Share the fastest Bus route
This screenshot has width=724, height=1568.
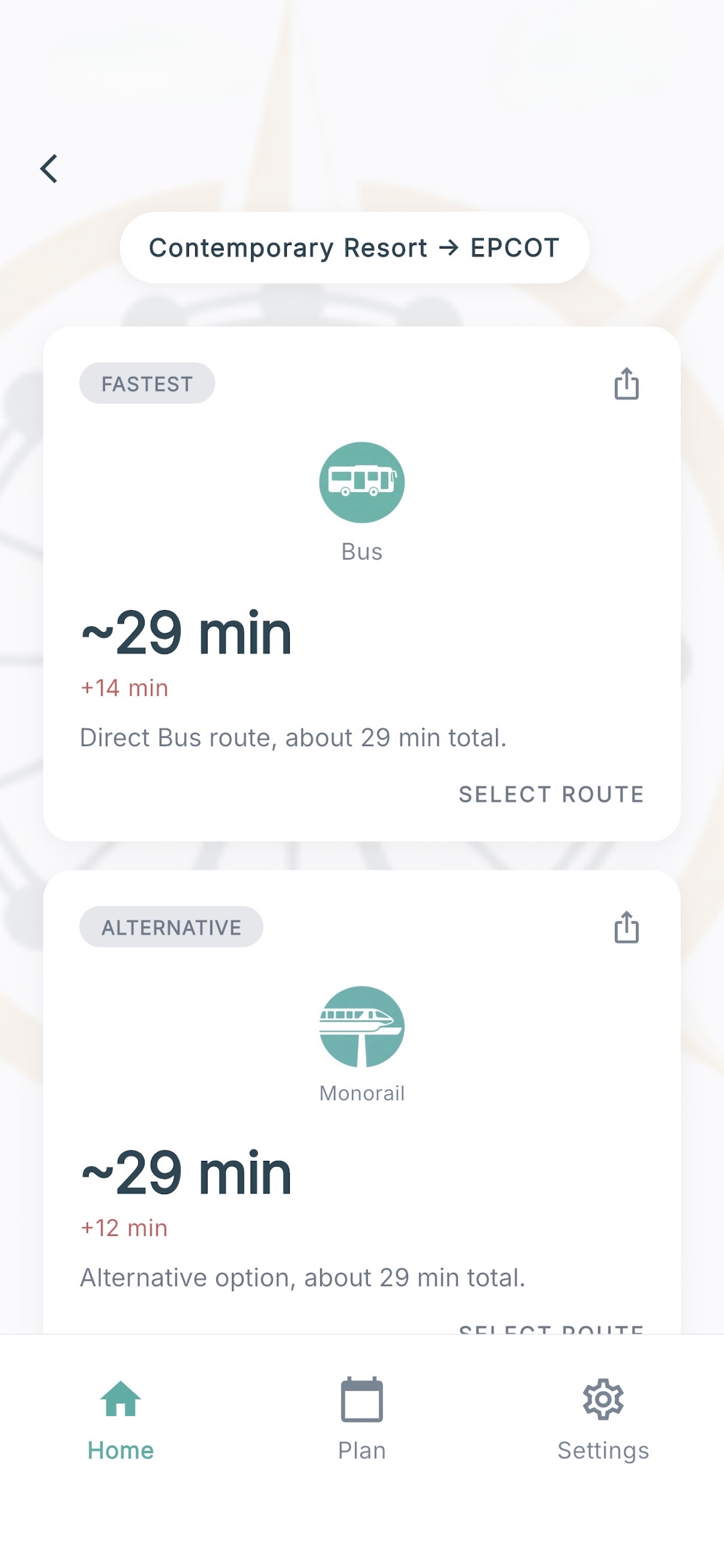coord(626,383)
